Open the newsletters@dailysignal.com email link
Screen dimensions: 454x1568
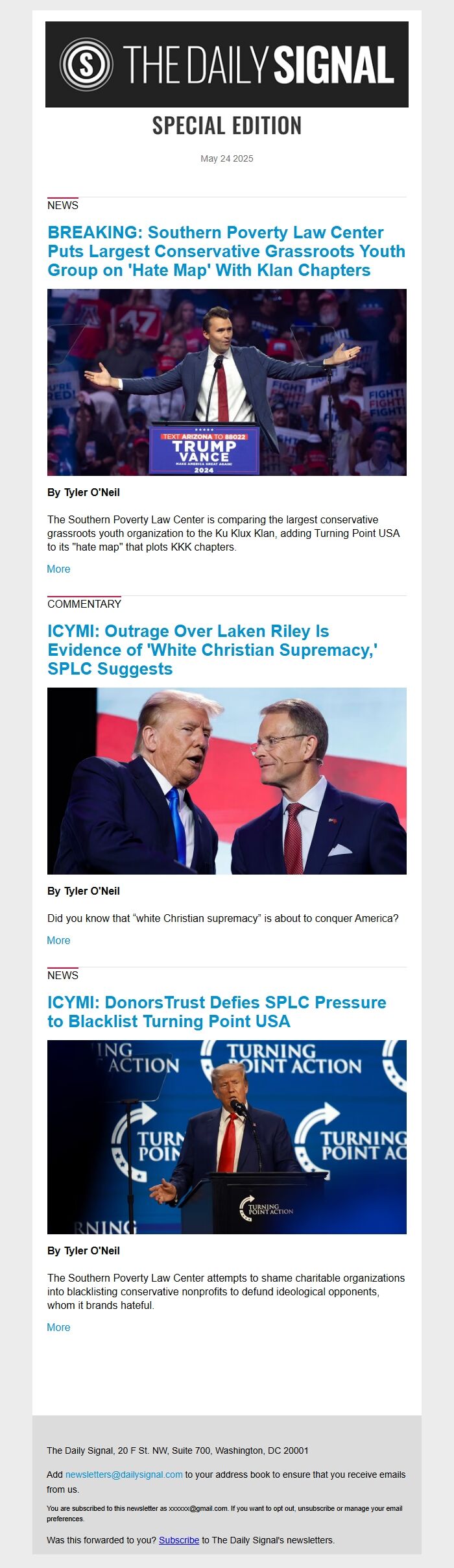point(124,1475)
